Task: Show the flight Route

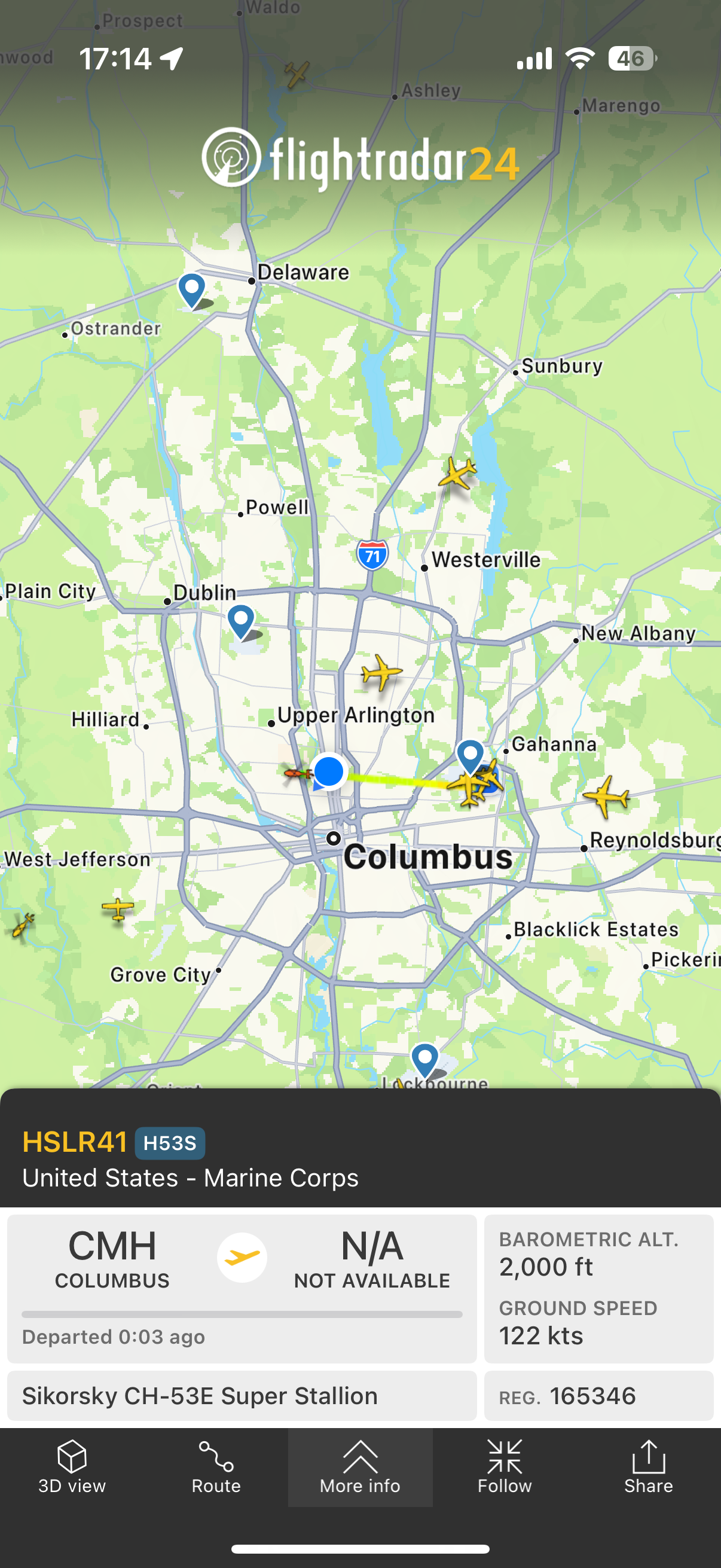Action: (x=216, y=1468)
